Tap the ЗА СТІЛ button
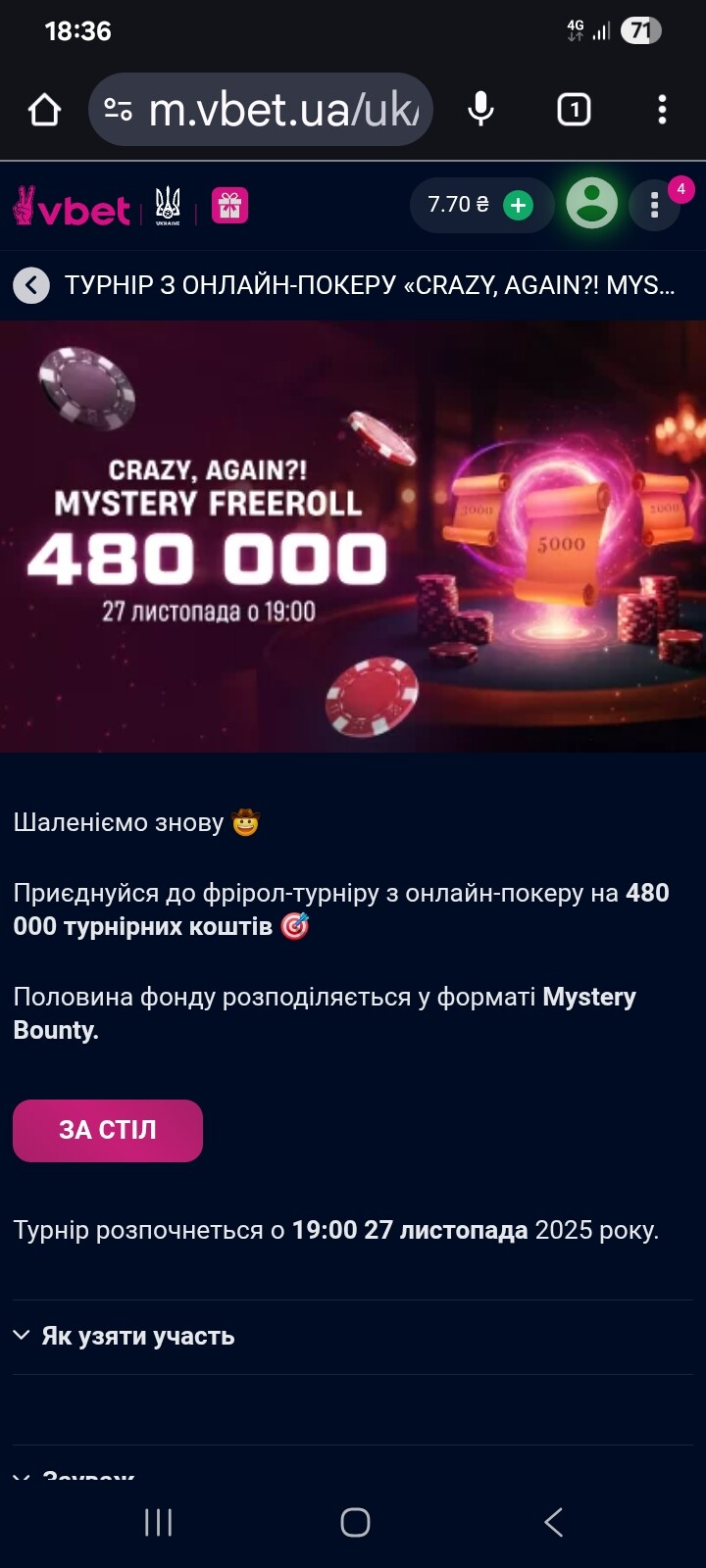The width and height of the screenshot is (706, 1568). tap(108, 1130)
